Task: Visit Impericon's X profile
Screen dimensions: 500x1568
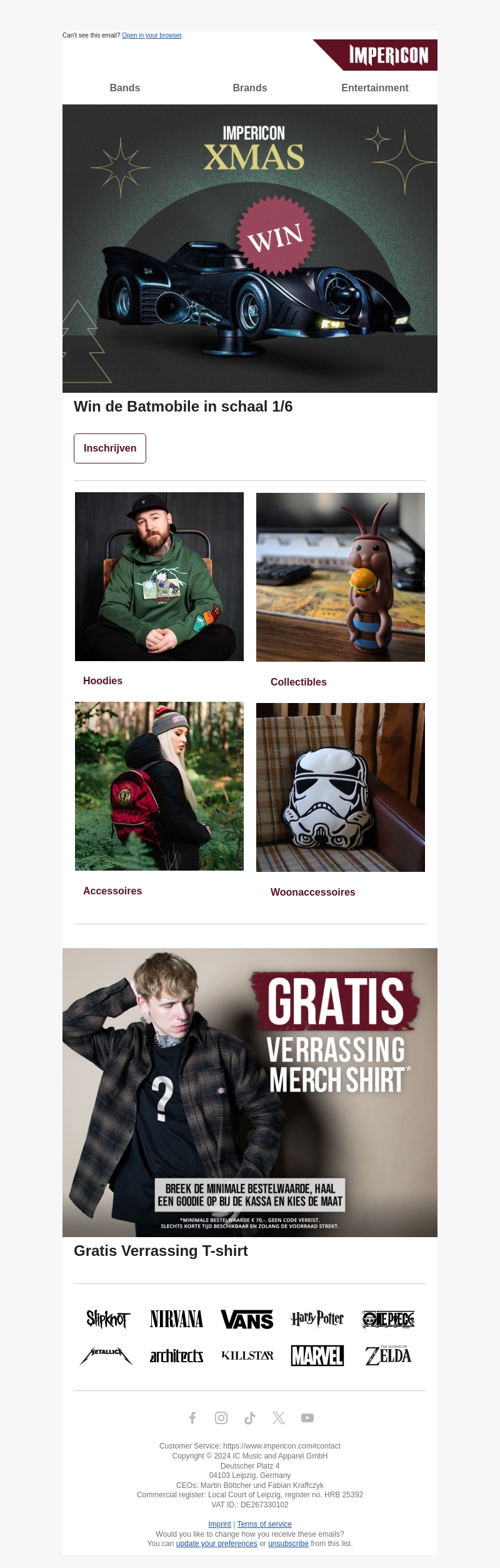Action: 279,1417
